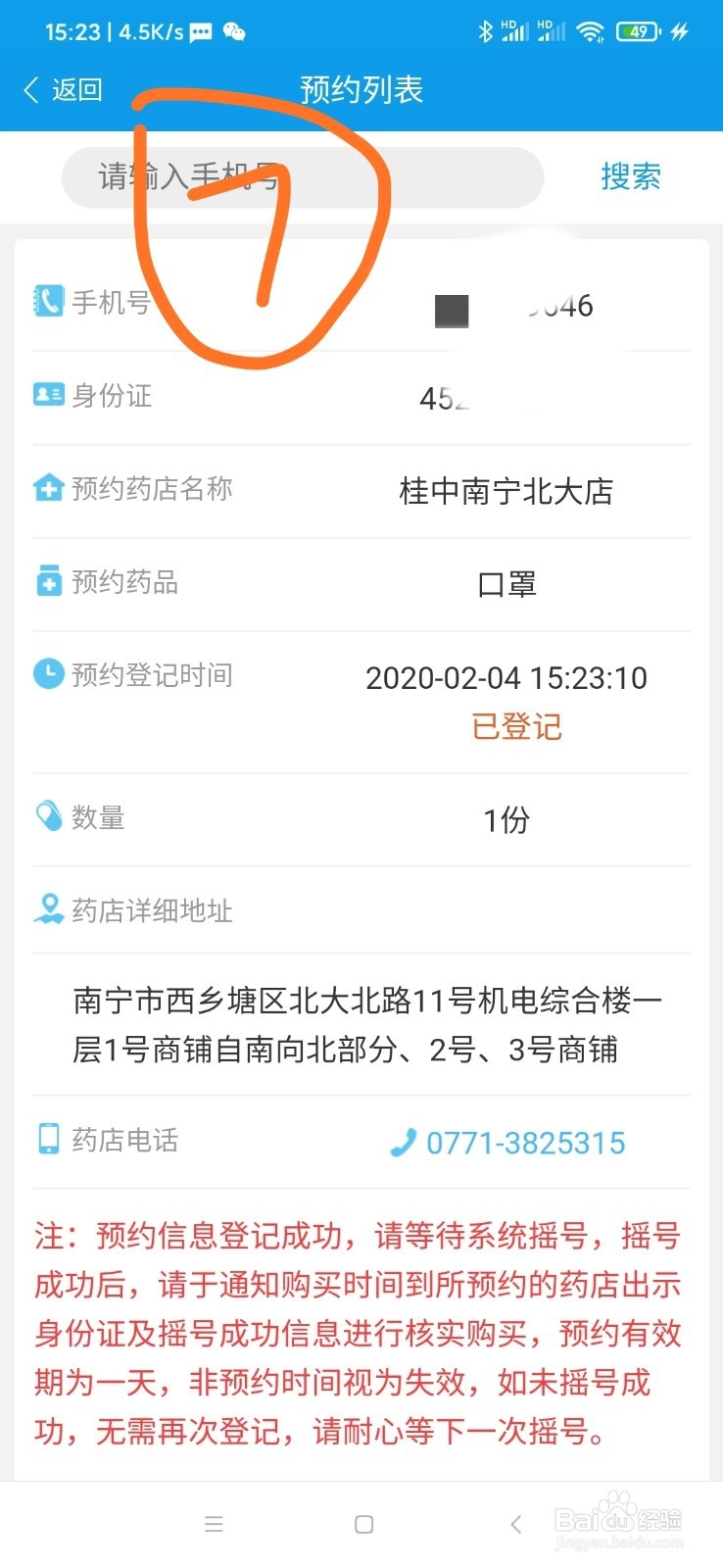Viewport: 723px width, 1568px height.
Task: Click the orange 已登记 status label
Action: click(517, 726)
